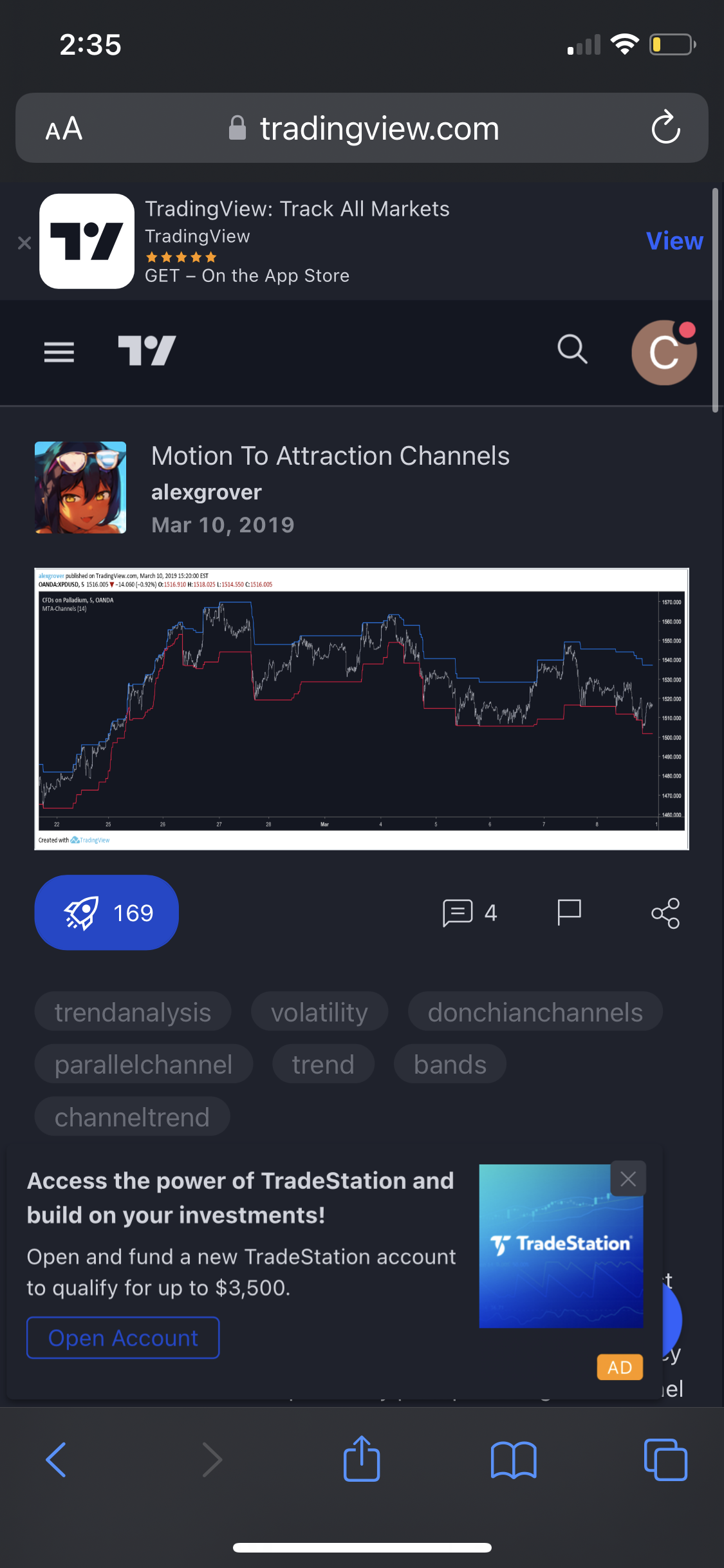This screenshot has height=1568, width=724.
Task: Open alexgrover's author profile
Action: (x=206, y=492)
